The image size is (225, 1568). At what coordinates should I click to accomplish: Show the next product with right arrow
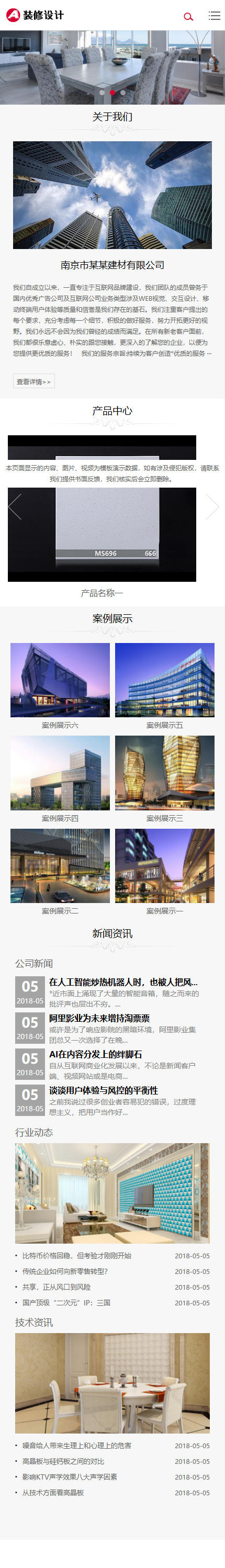211,506
